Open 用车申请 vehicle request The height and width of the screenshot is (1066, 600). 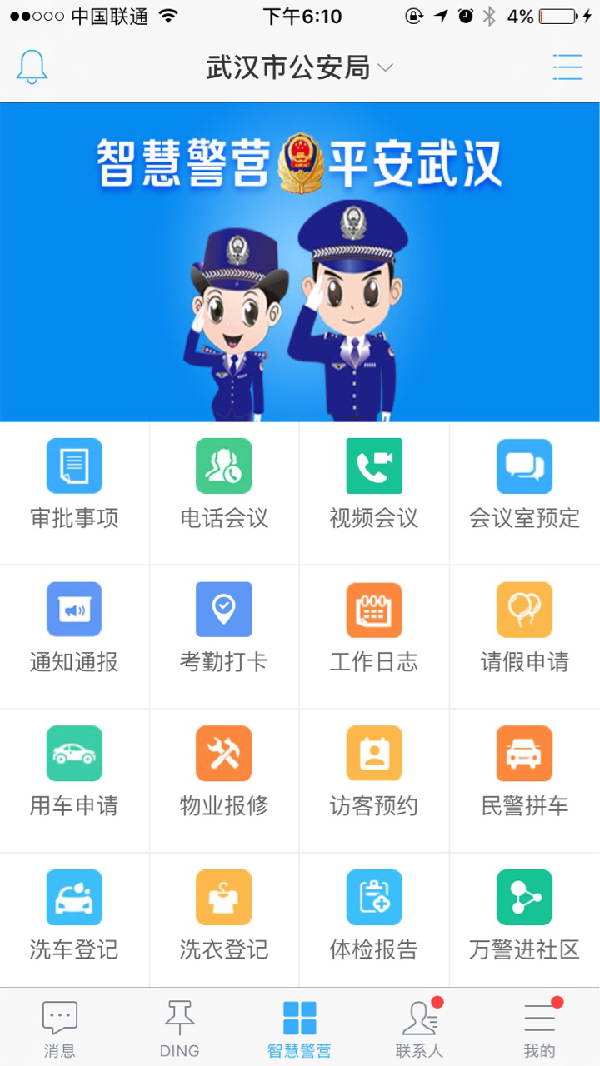pos(74,774)
